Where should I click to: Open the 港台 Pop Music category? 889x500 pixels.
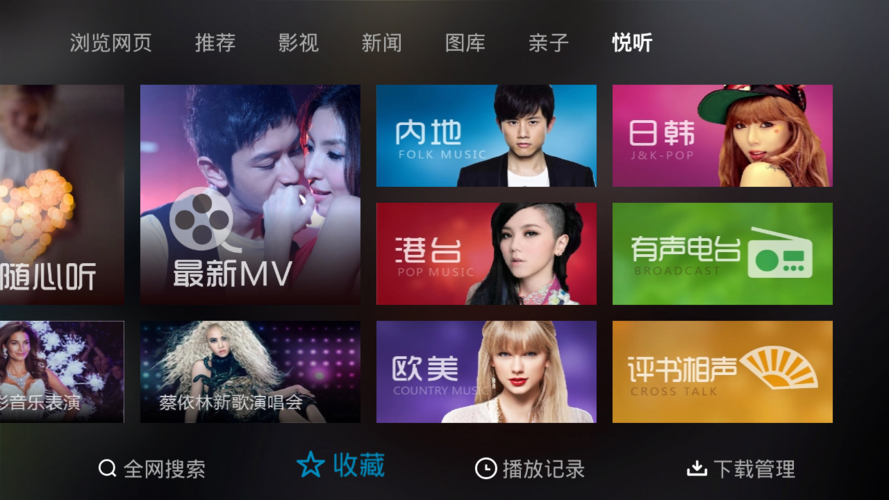point(486,254)
